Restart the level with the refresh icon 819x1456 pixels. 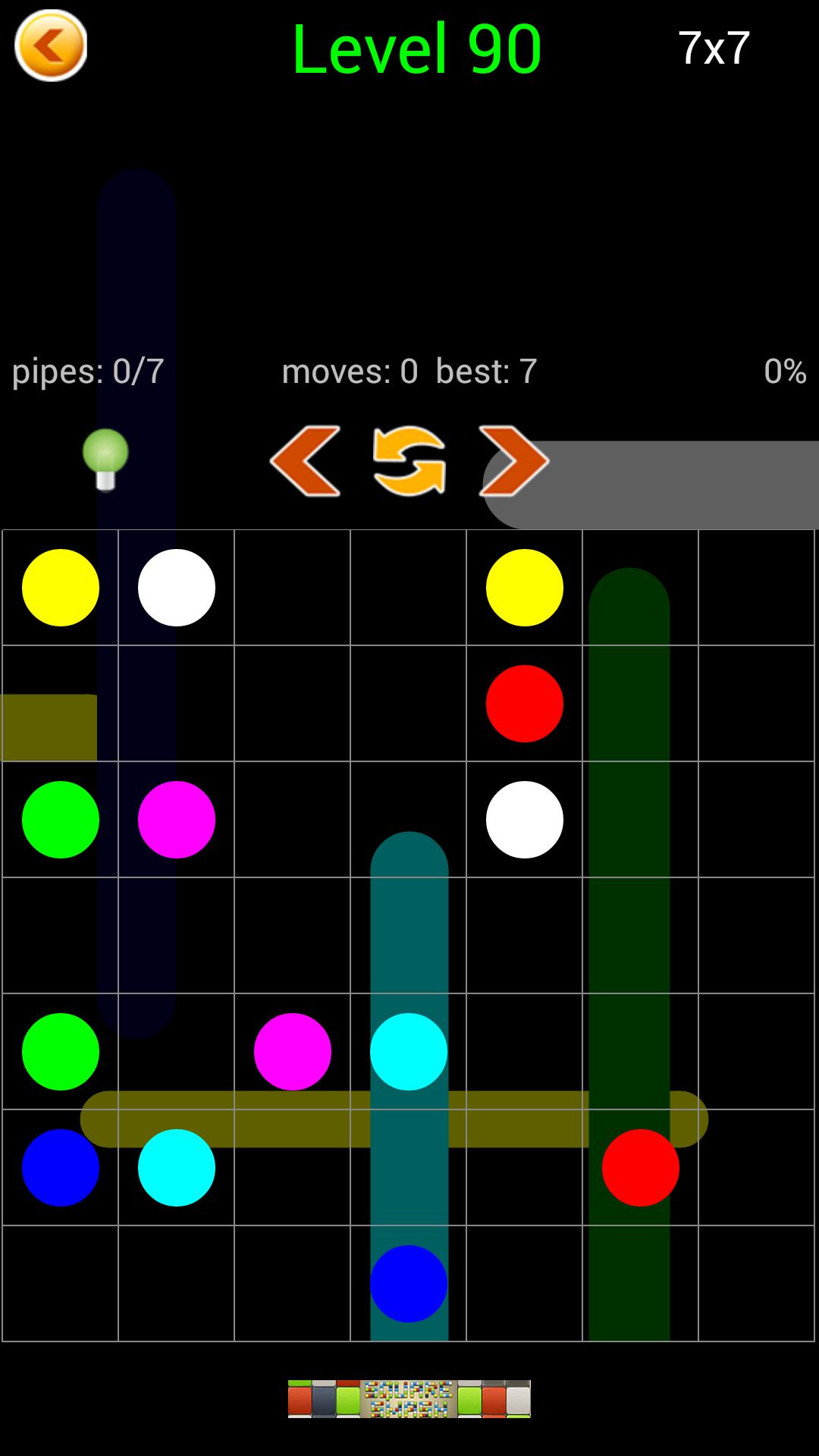(x=409, y=461)
